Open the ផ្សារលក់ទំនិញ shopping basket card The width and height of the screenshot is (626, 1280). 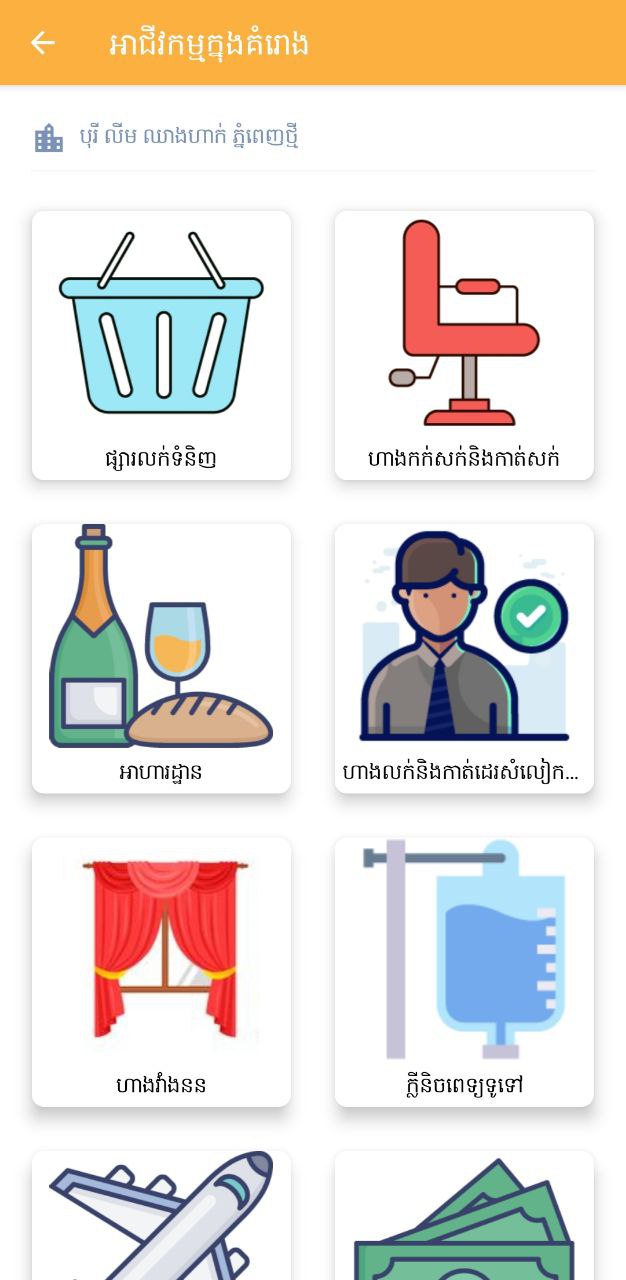pos(161,345)
